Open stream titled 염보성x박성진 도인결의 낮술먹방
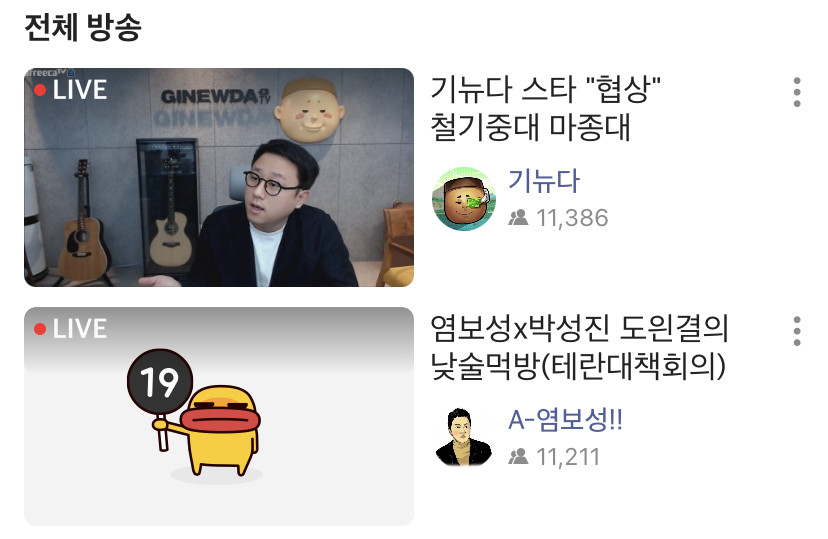Viewport: 828px width, 539px height. pos(579,347)
